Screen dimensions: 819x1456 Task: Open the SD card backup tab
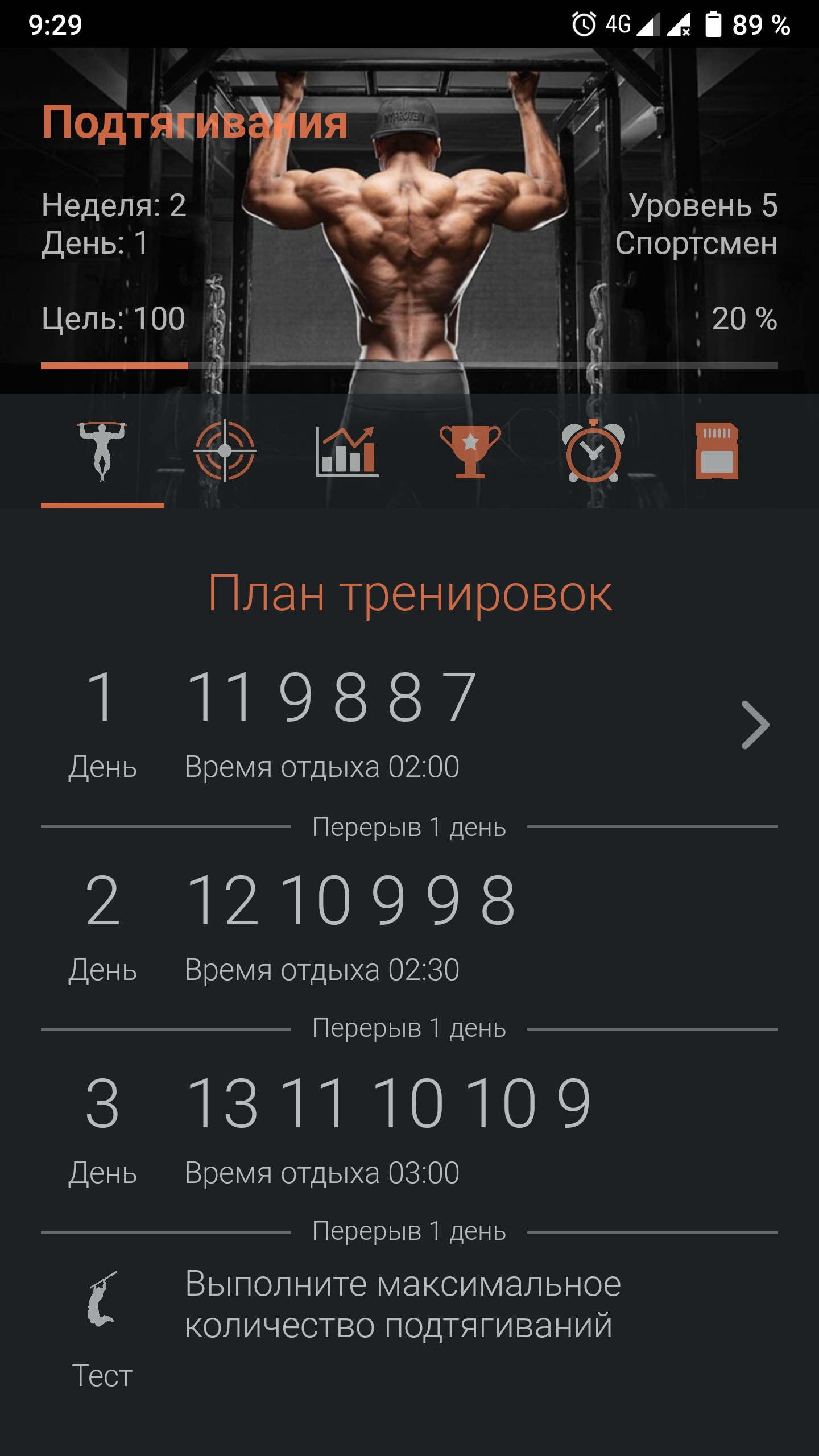coord(717,452)
